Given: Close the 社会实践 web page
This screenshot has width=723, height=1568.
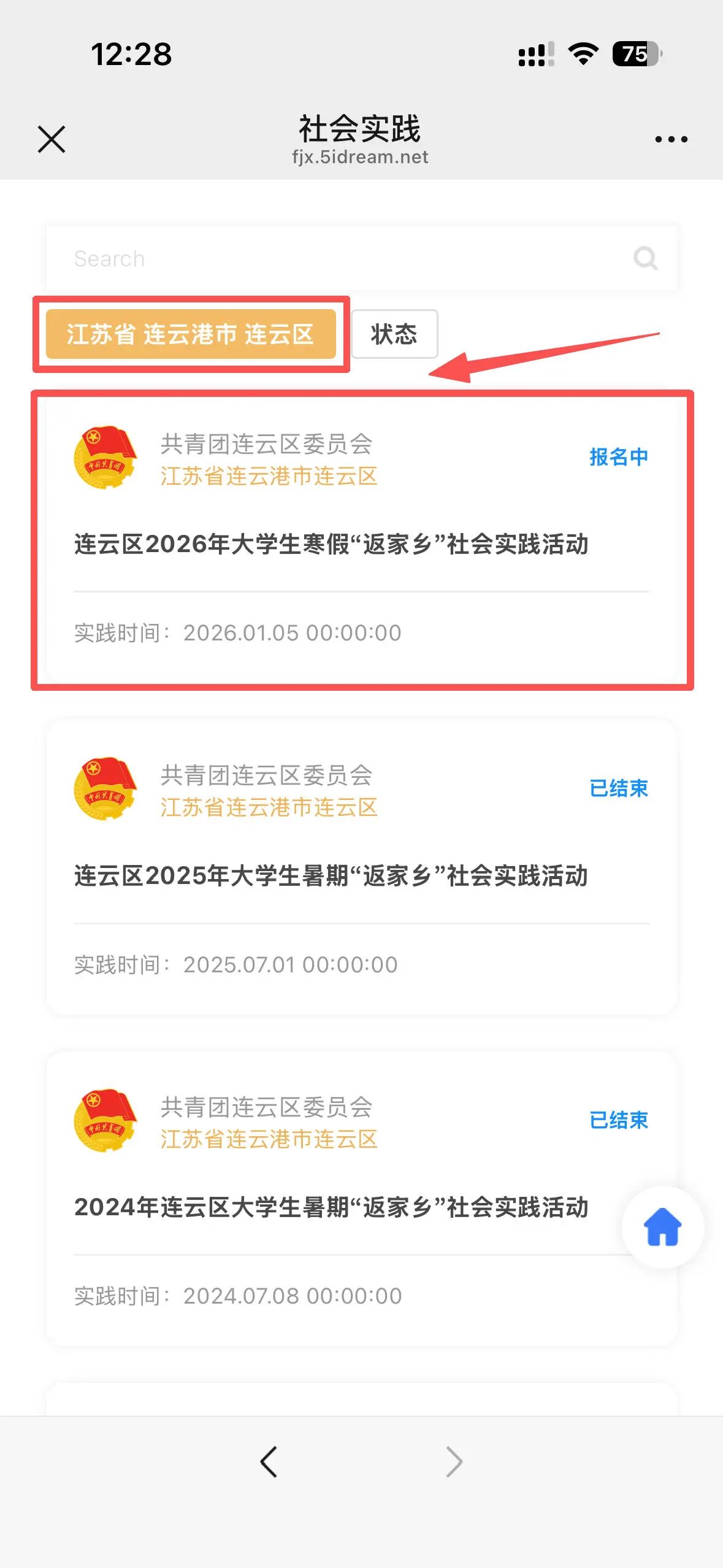Looking at the screenshot, I should pyautogui.click(x=52, y=139).
